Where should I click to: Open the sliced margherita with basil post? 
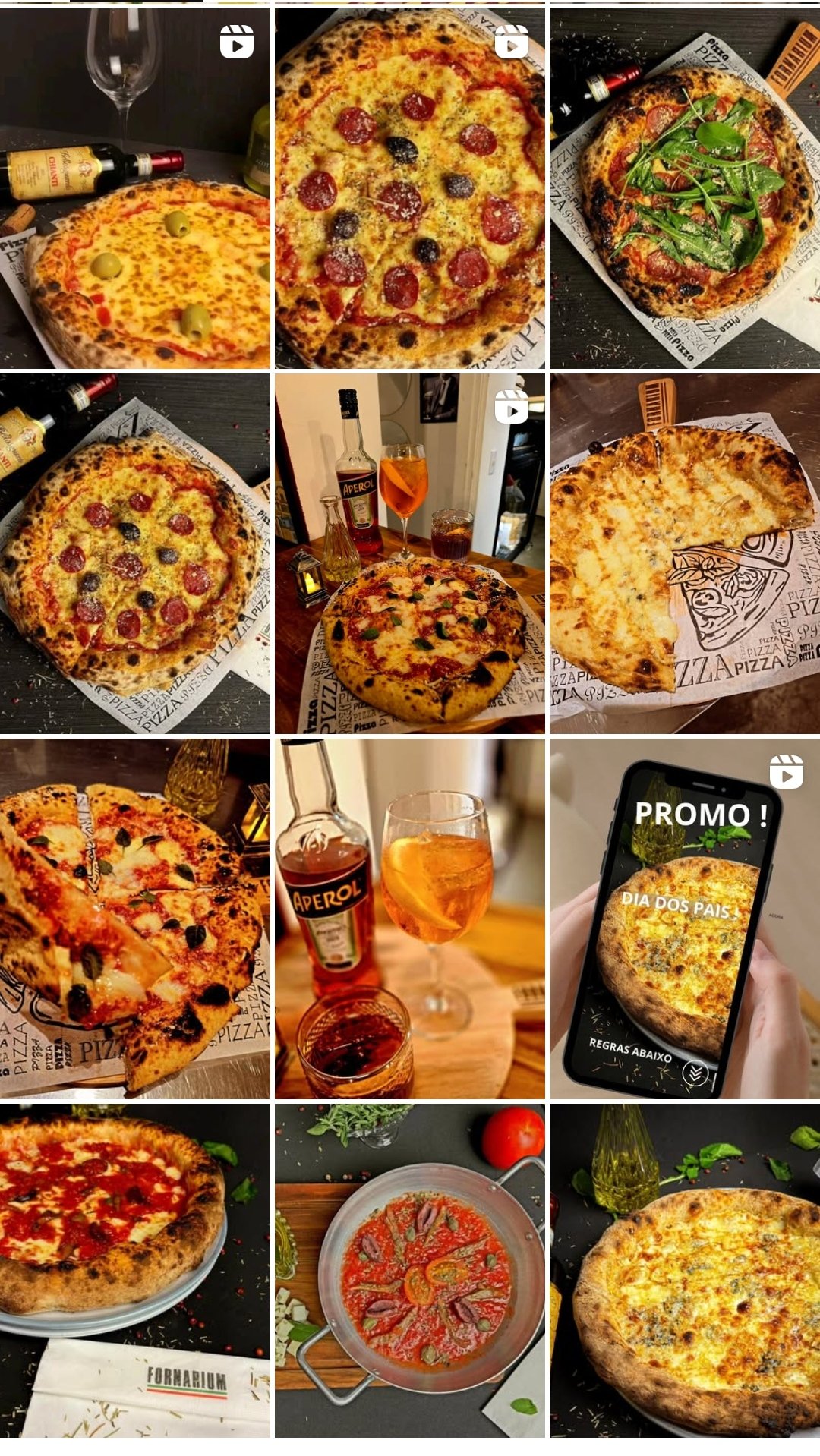[135, 919]
